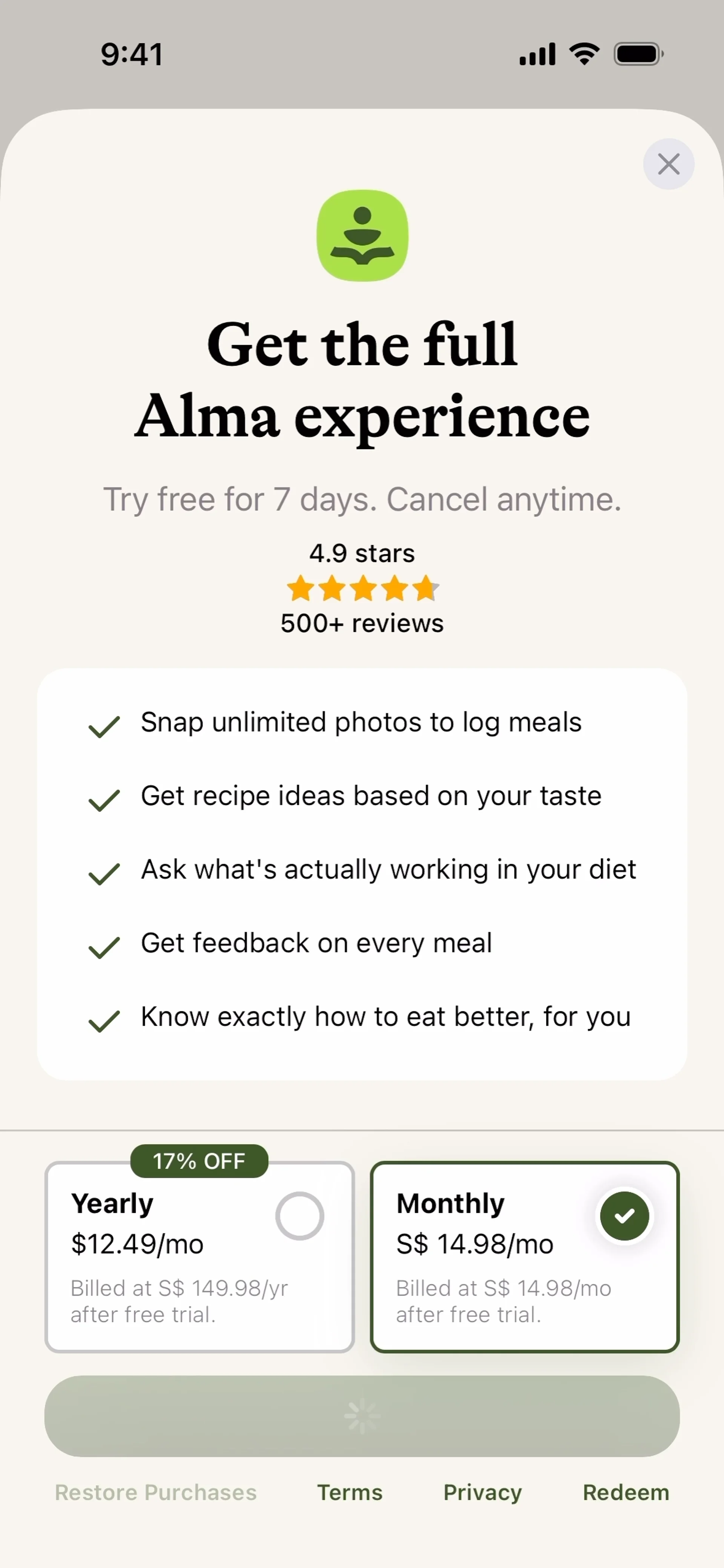Select the Yearly plan option

click(199, 1256)
